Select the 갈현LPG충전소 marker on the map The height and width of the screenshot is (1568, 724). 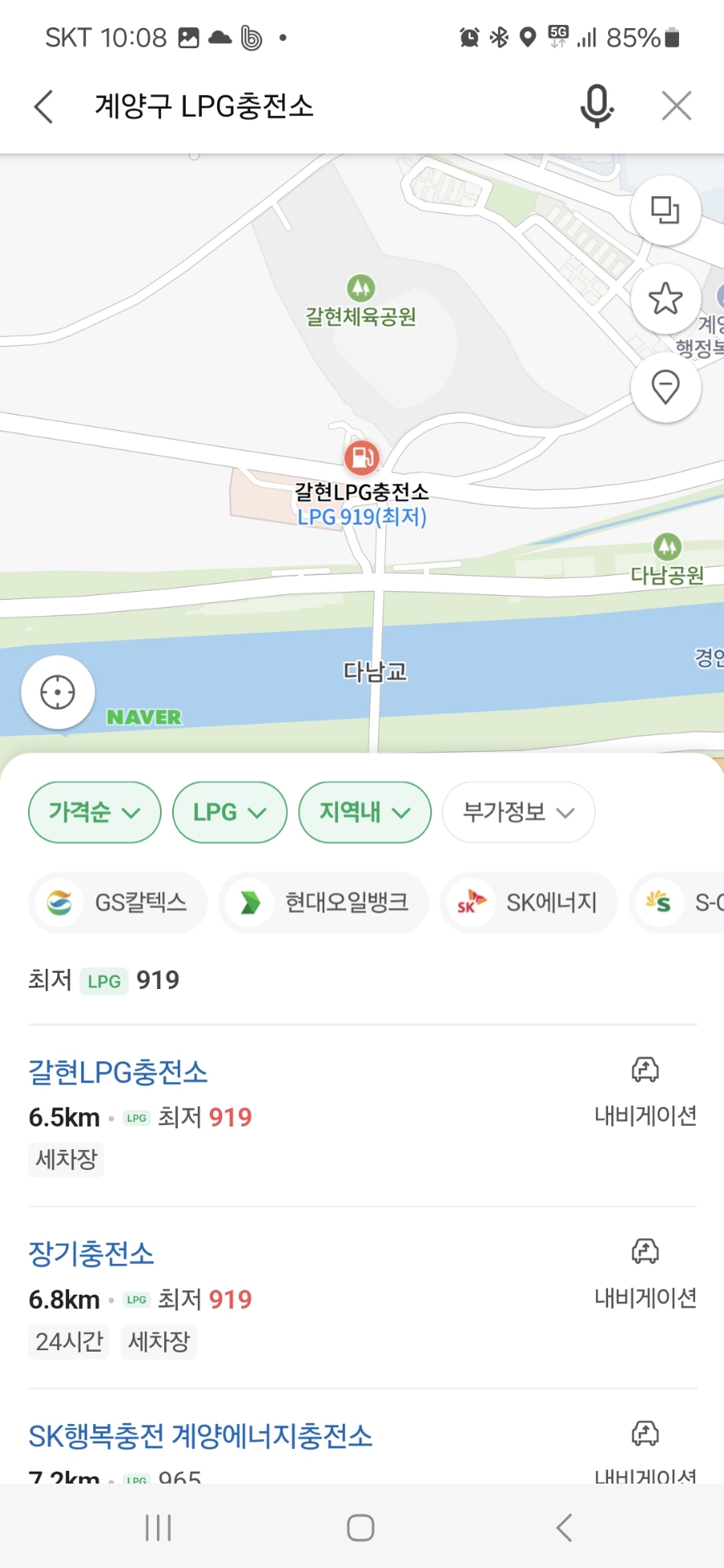pyautogui.click(x=362, y=458)
